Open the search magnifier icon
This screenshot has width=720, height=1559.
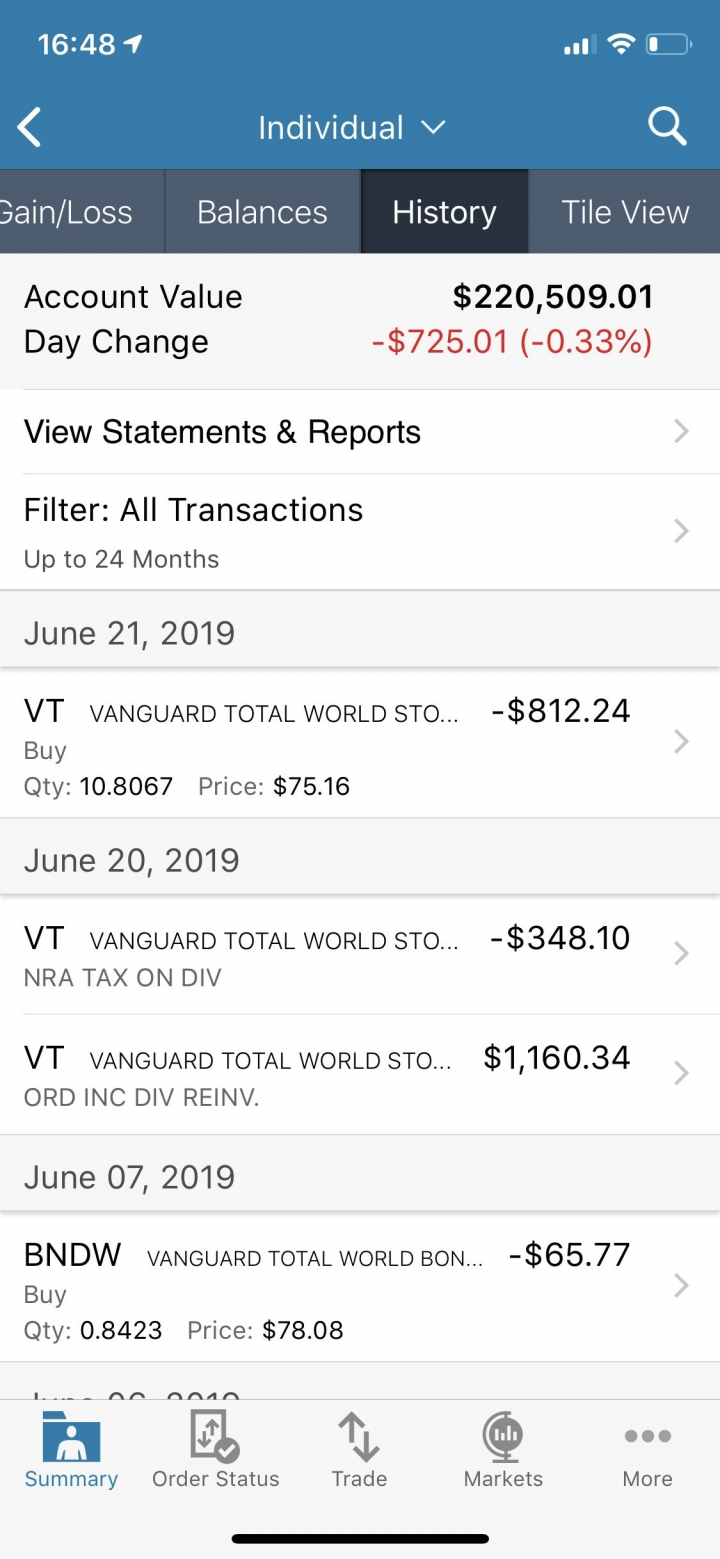coord(667,127)
